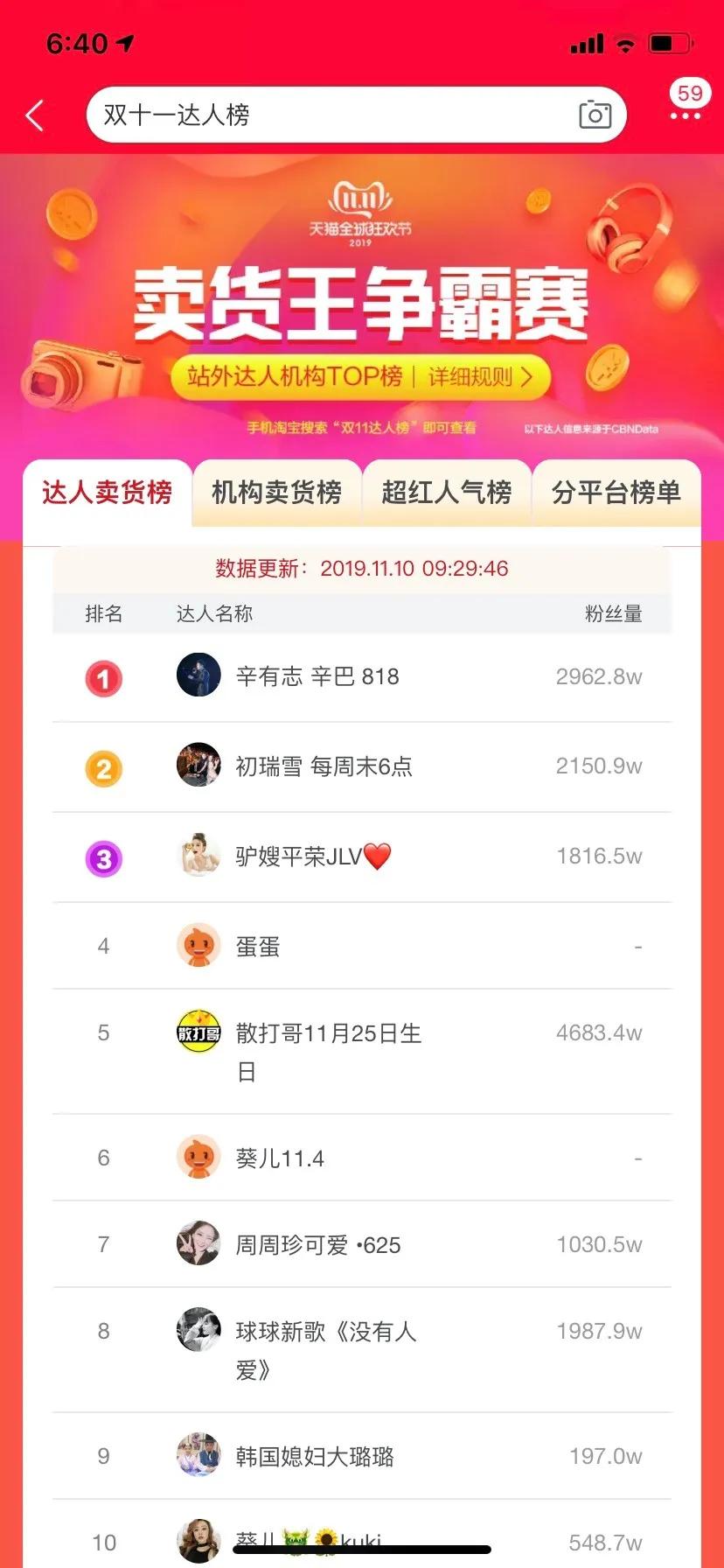The image size is (724, 1568).
Task: Tap the 蛋蛋 cartoon avatar
Action: pyautogui.click(x=198, y=946)
